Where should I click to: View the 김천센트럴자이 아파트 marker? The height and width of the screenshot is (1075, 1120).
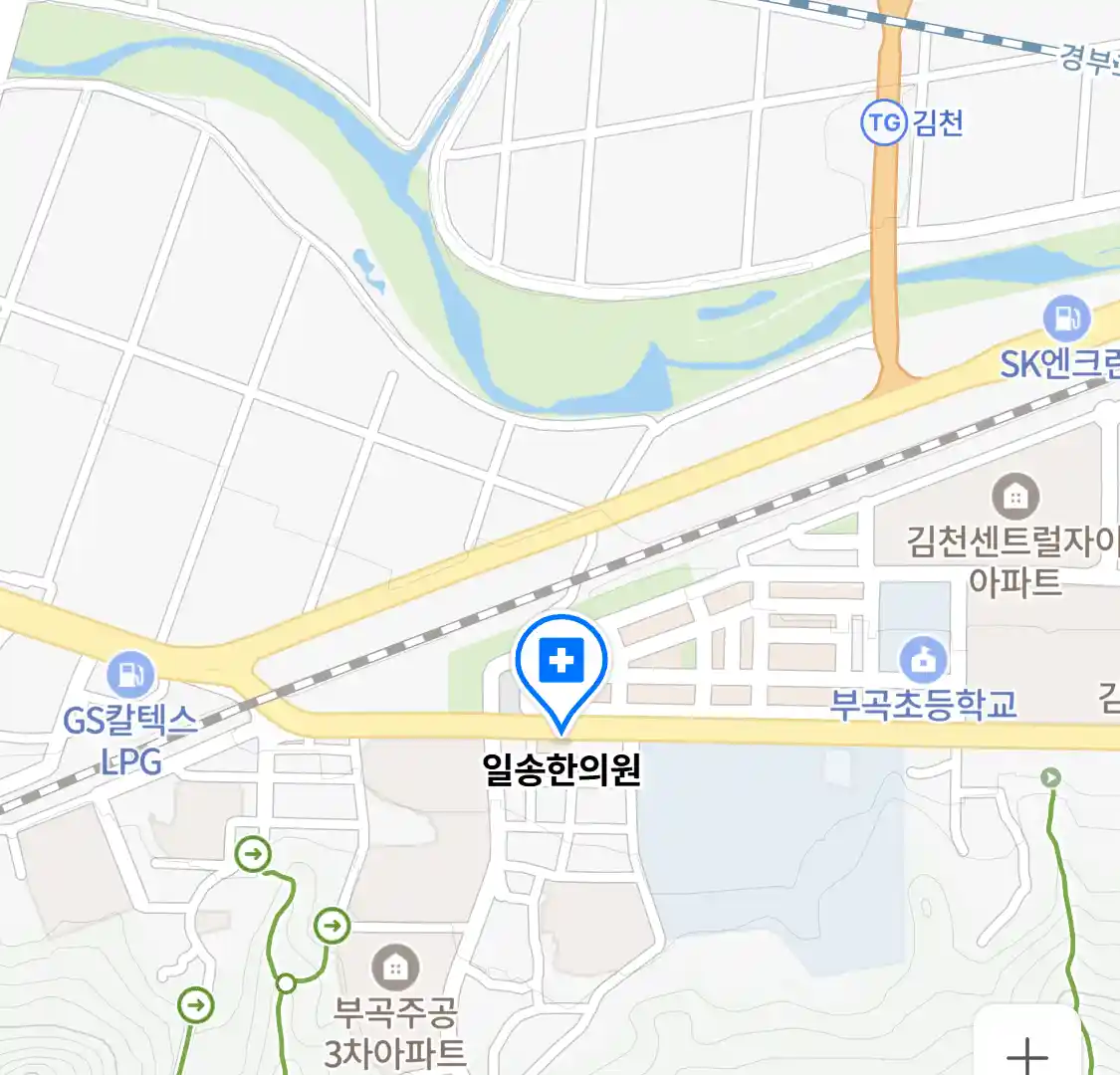coord(1014,495)
